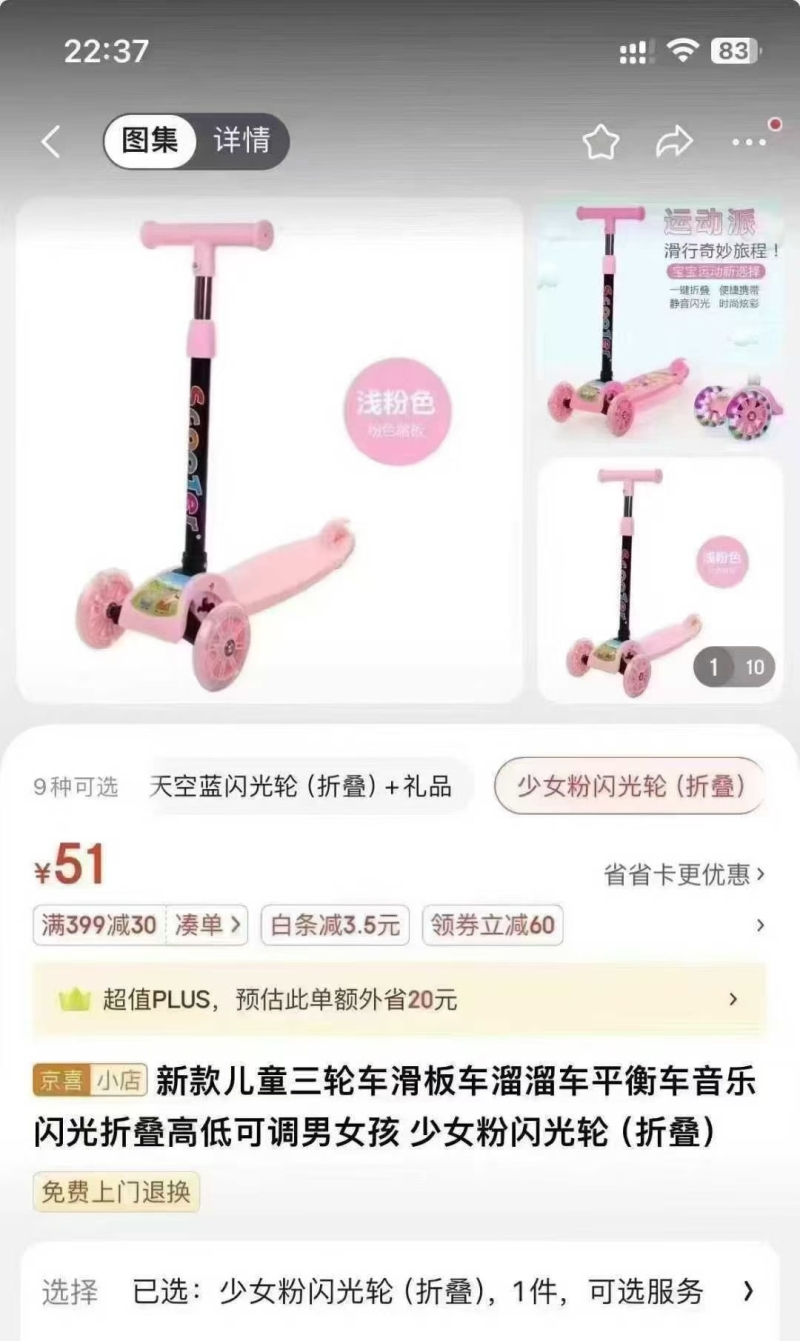
Task: Share this product
Action: click(675, 142)
